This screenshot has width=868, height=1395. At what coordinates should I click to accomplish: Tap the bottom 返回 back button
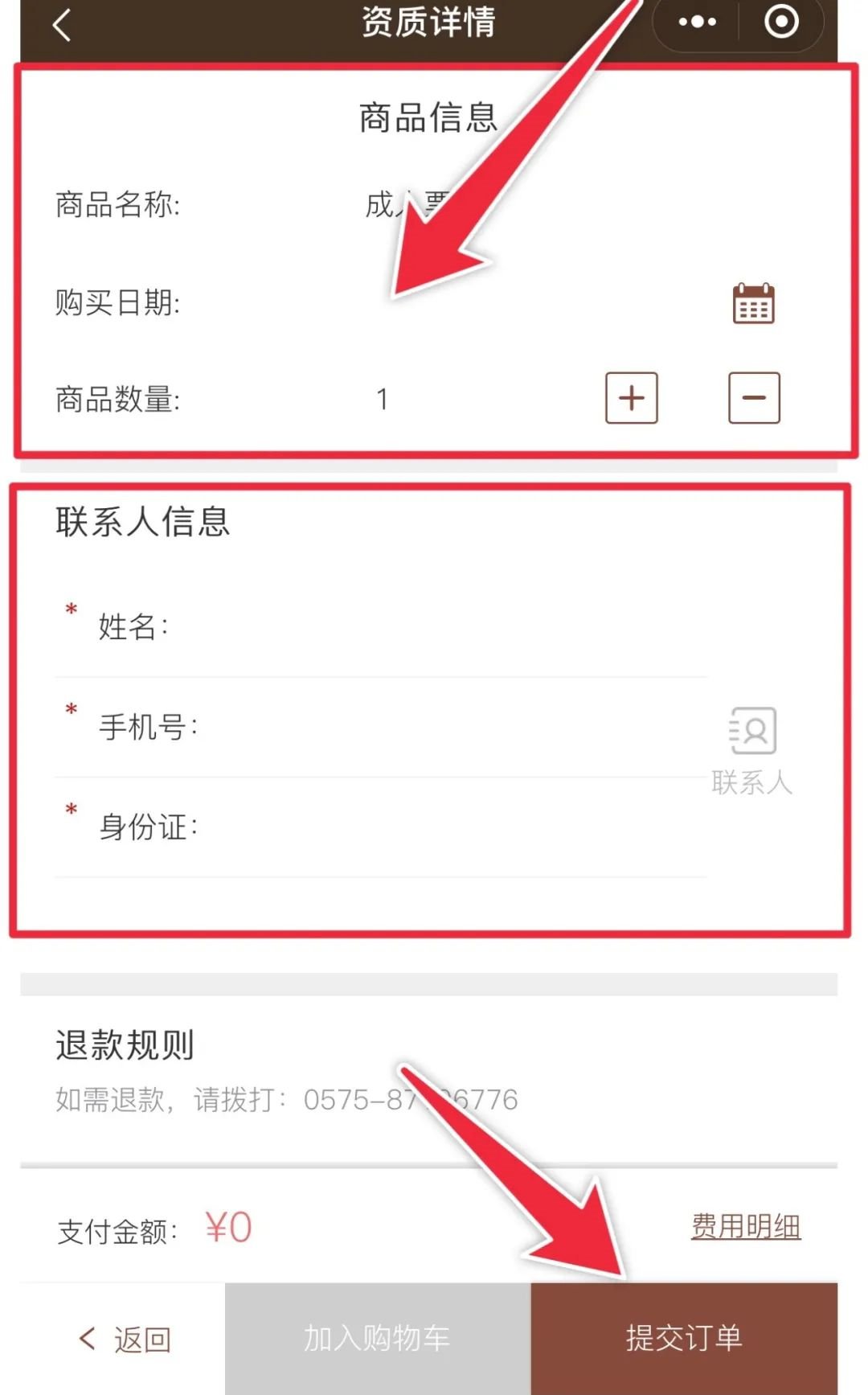point(125,1339)
